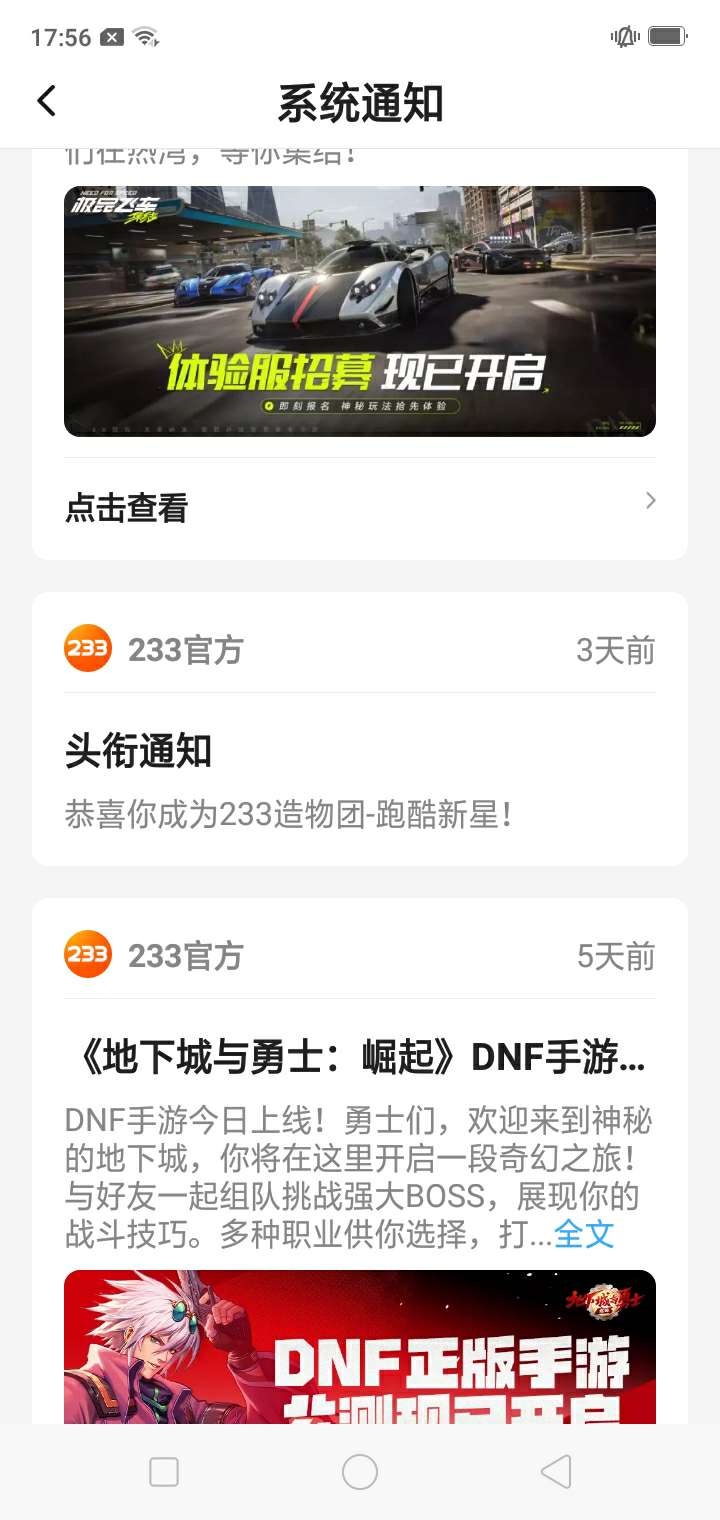The image size is (720, 1520).
Task: Open the DNF正版手游 banner image
Action: (360, 1346)
